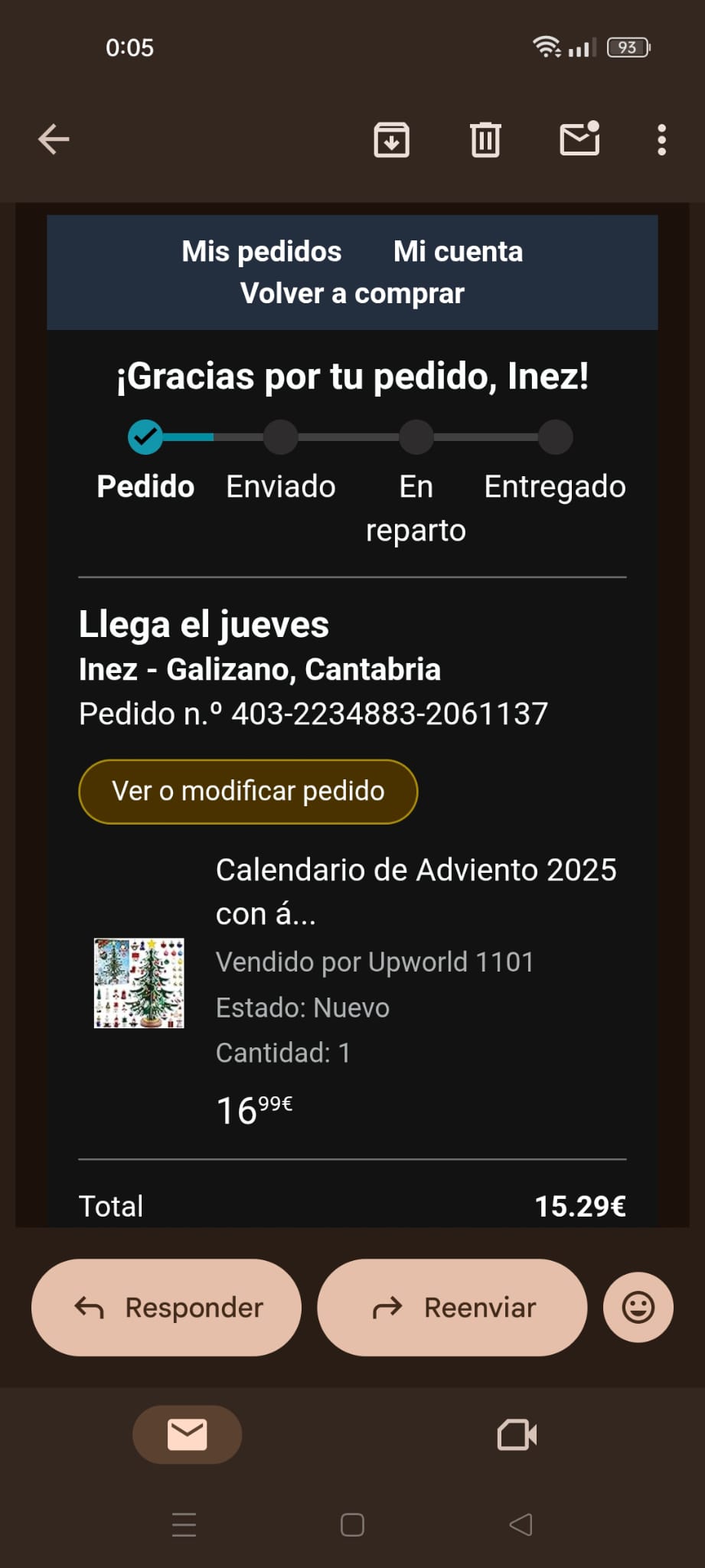This screenshot has width=705, height=1568.
Task: Switch to the Meet video tab
Action: click(x=517, y=1434)
